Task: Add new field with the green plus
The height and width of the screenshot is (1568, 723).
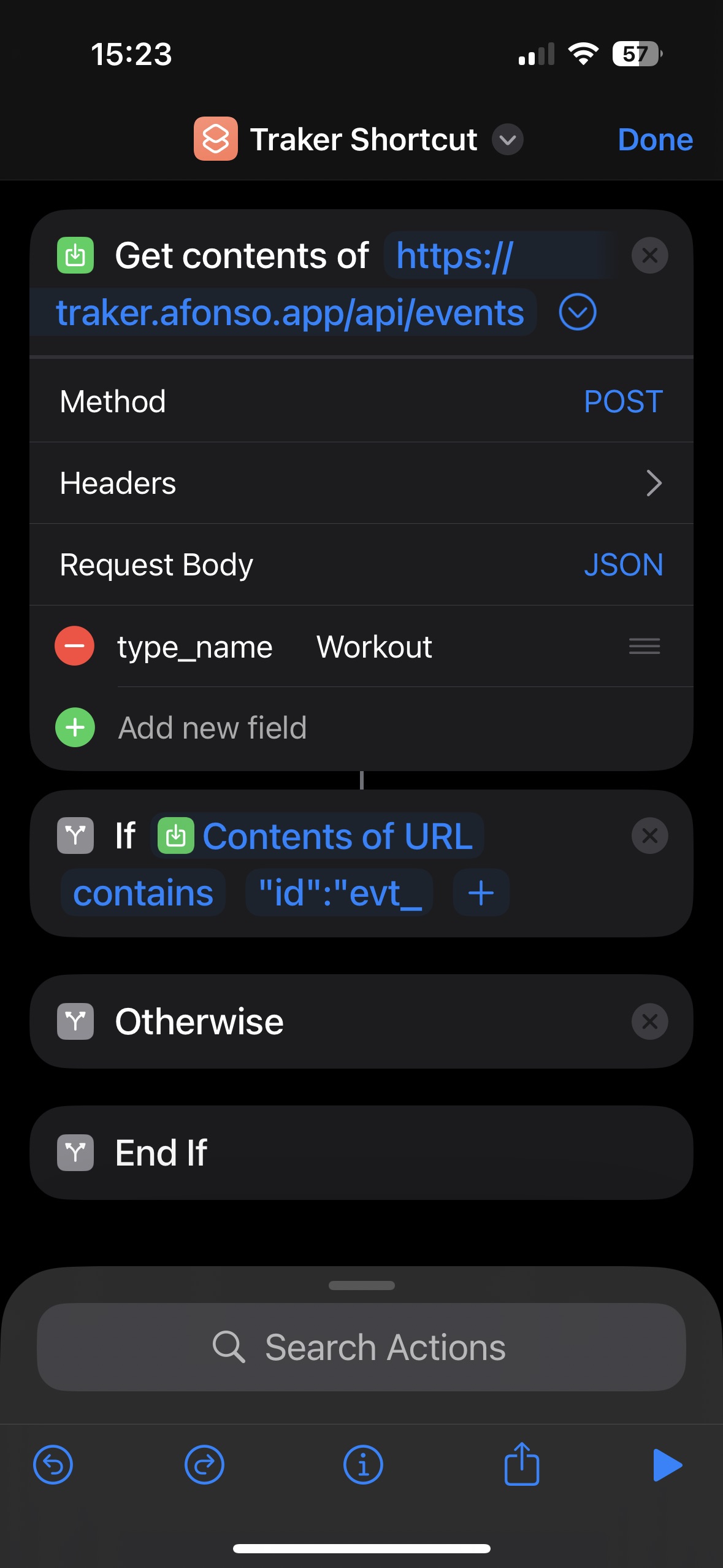Action: (x=74, y=728)
